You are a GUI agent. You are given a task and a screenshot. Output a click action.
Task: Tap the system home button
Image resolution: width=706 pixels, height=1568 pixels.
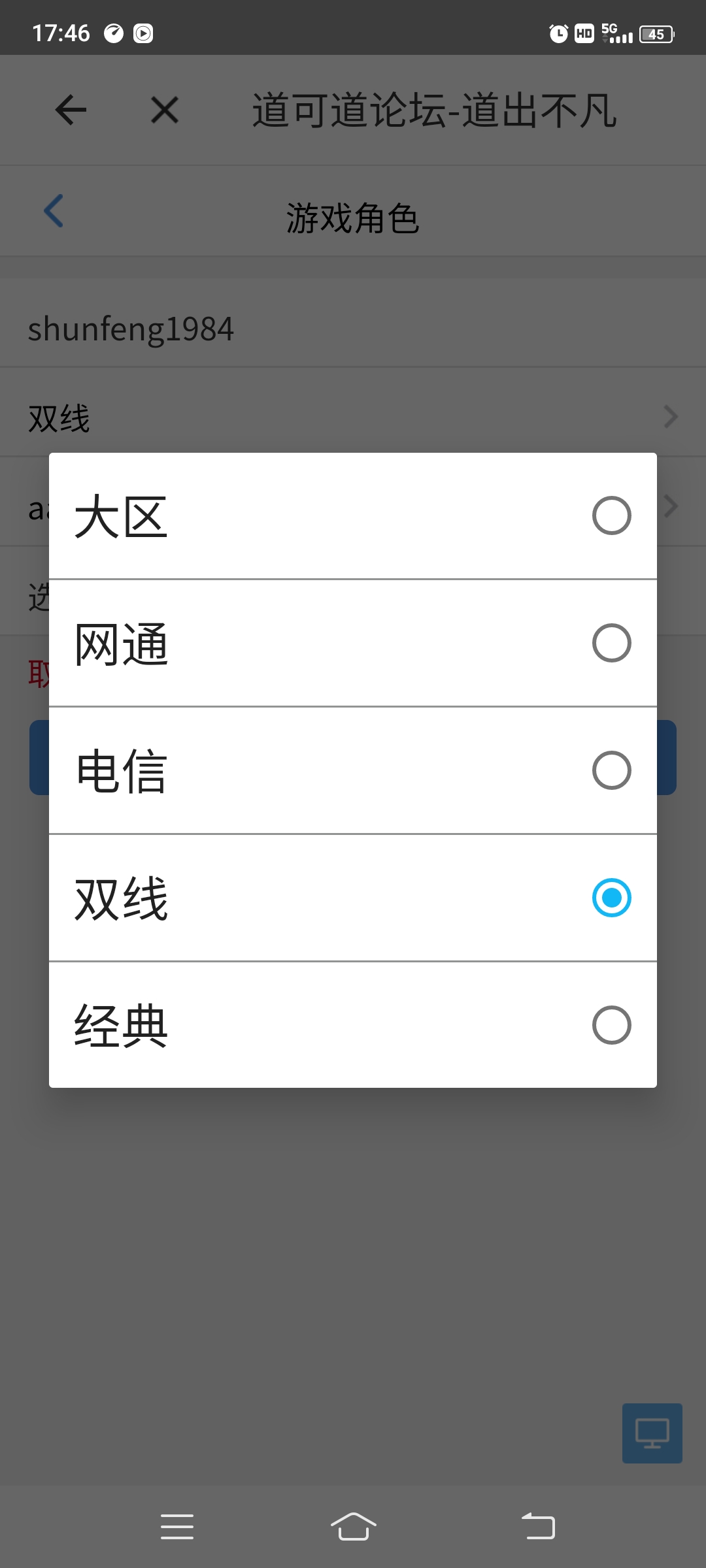[354, 1527]
